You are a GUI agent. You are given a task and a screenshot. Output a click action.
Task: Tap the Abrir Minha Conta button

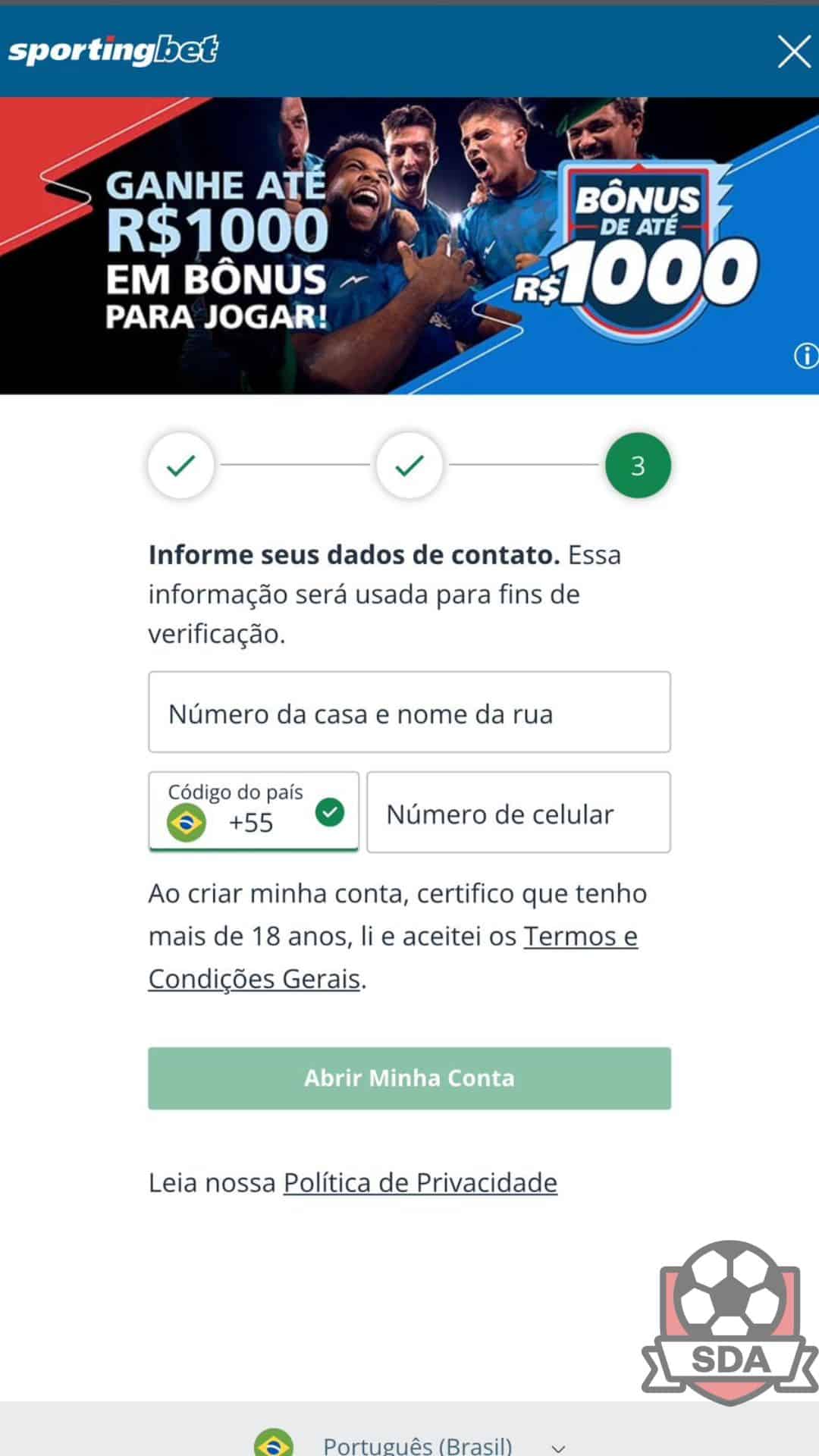pyautogui.click(x=409, y=1078)
